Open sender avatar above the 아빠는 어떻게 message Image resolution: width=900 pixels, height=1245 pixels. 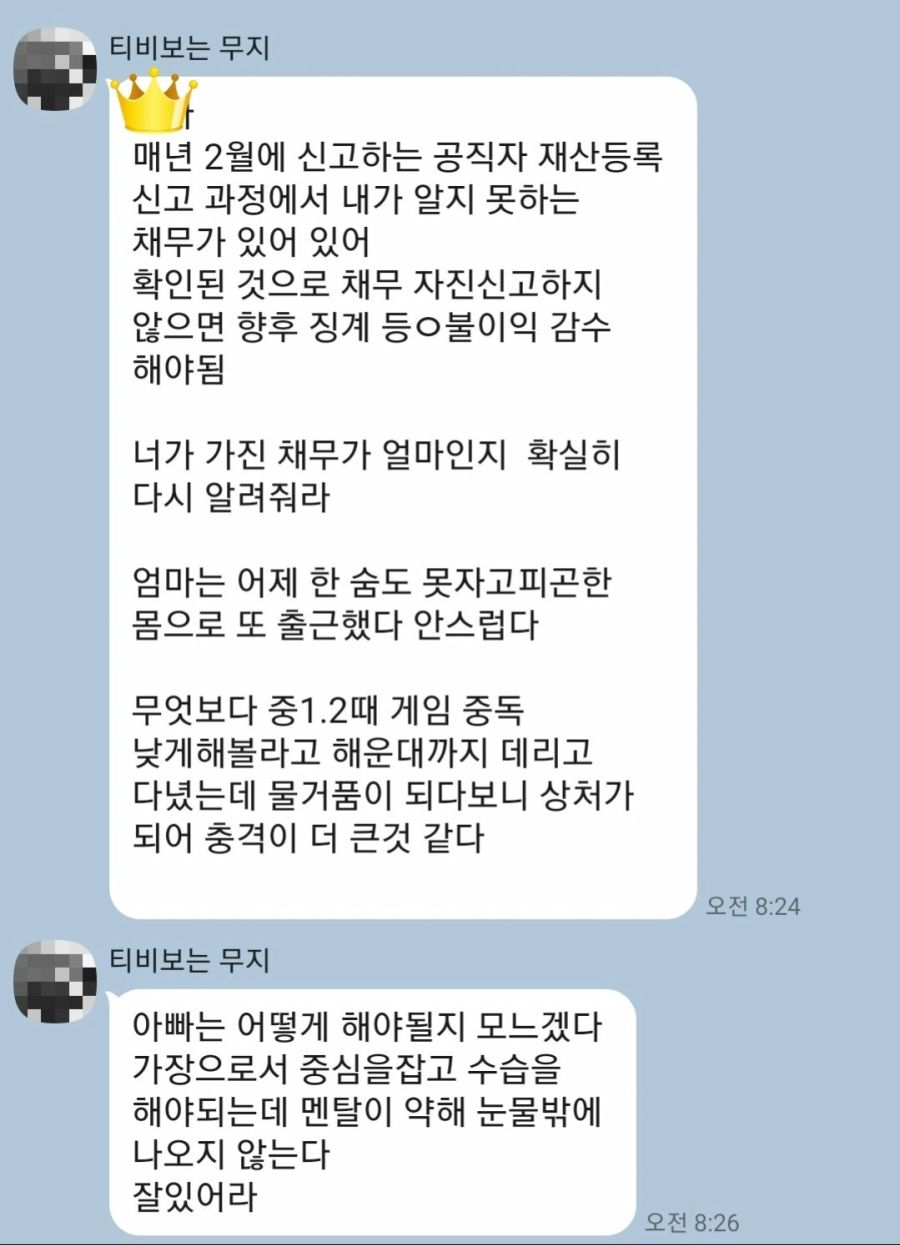(x=55, y=982)
